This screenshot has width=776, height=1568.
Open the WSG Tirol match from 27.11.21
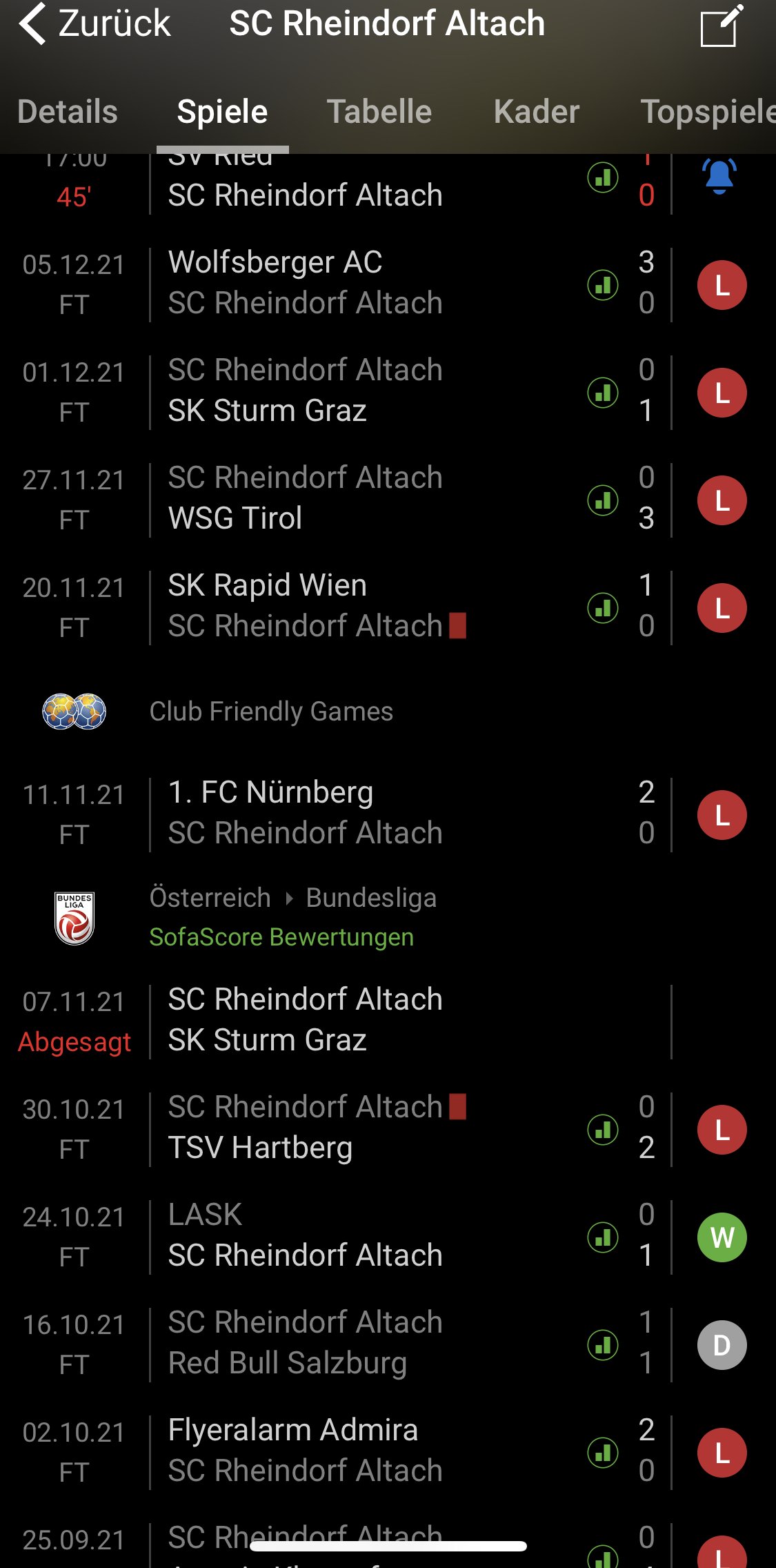[388, 499]
